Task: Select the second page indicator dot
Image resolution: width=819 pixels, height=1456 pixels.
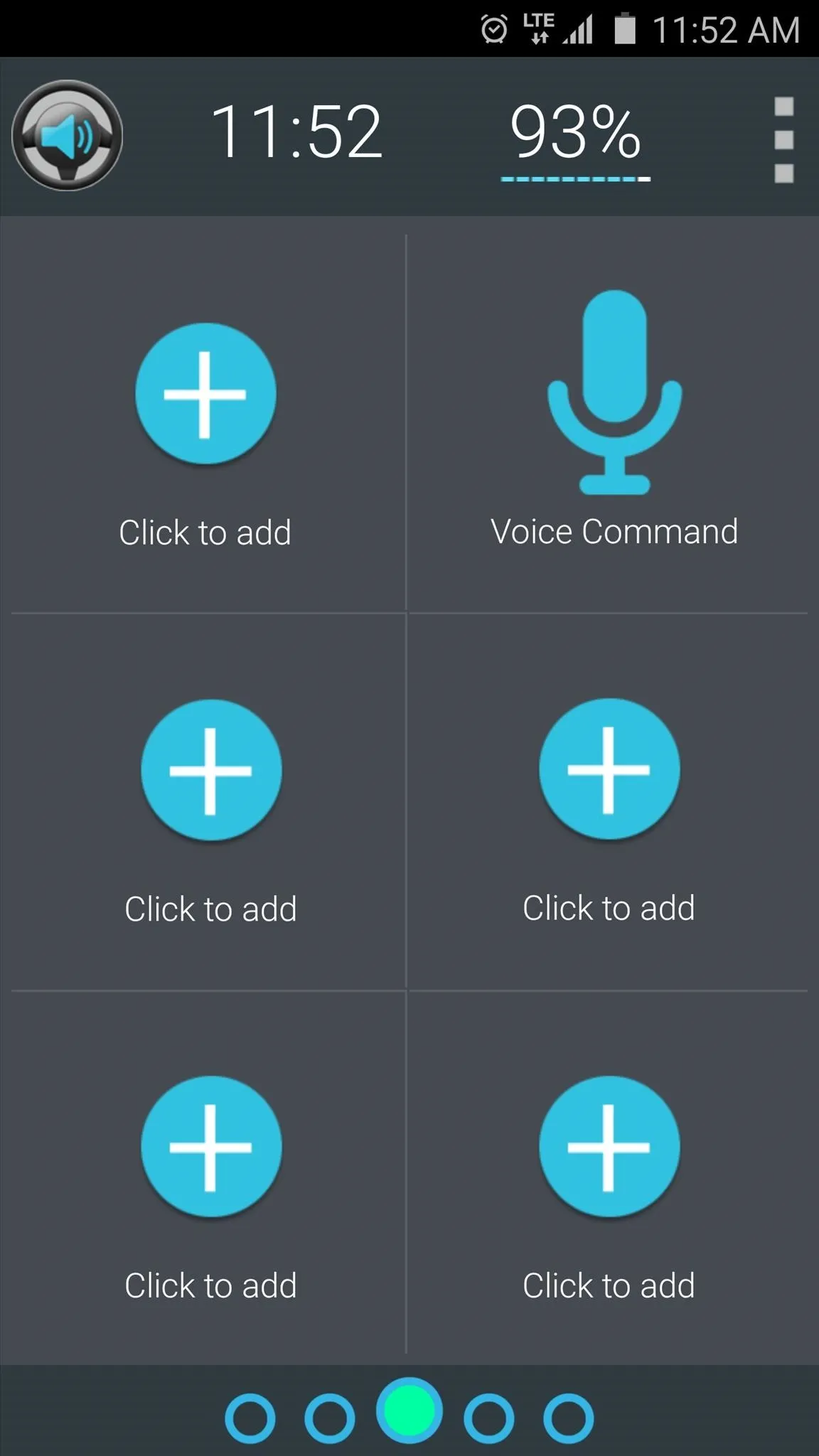Action: point(330,1419)
